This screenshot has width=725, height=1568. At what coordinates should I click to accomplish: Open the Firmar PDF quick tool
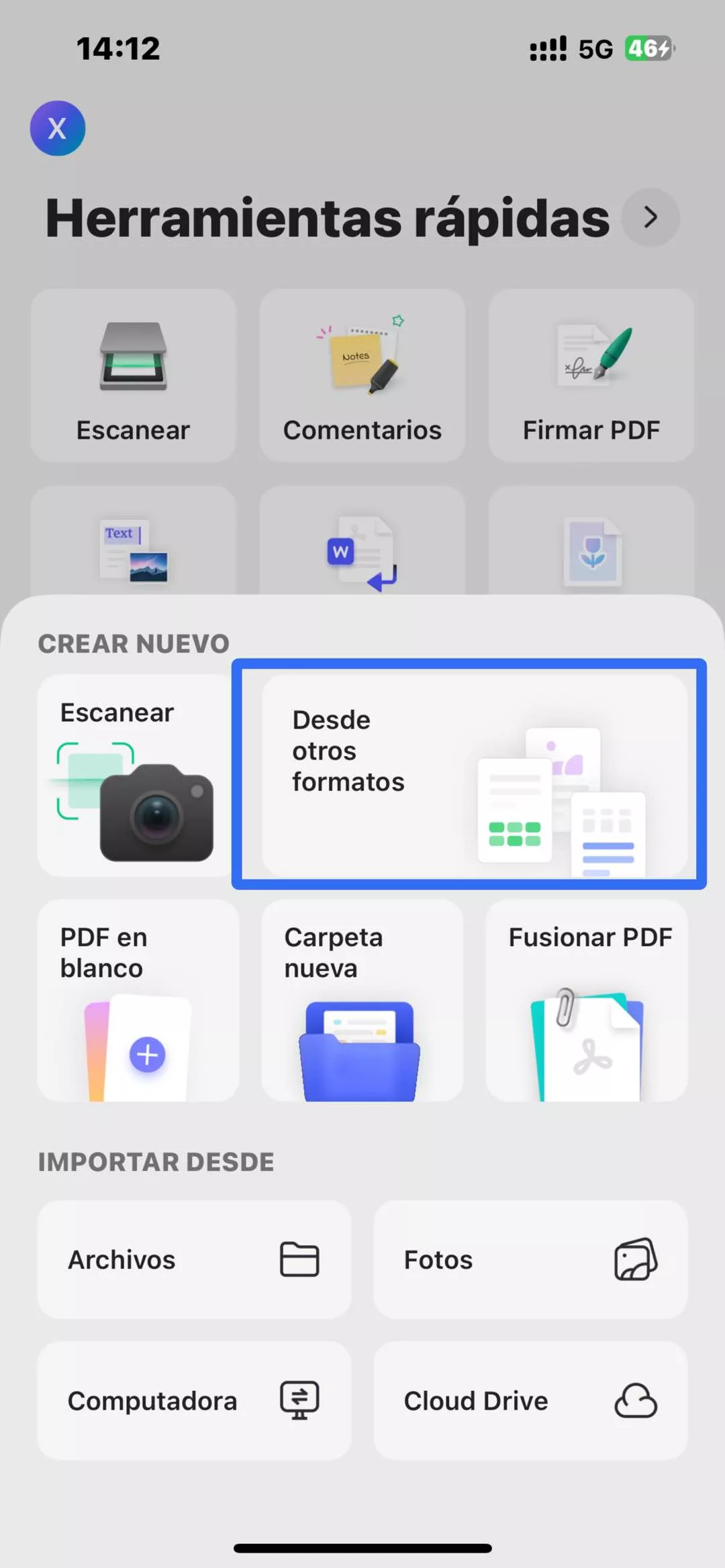point(591,376)
